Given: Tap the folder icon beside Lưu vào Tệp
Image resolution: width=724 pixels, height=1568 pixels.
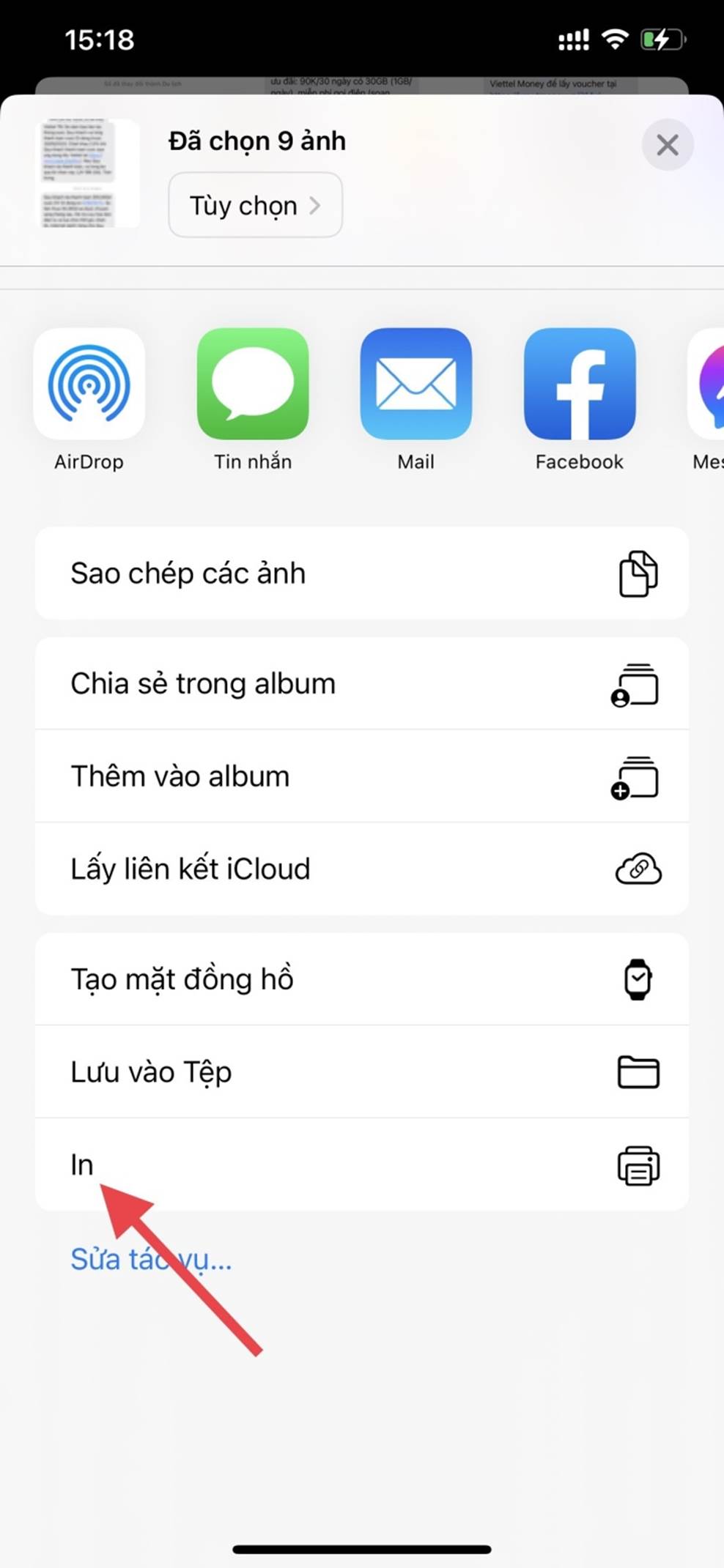Looking at the screenshot, I should pos(637,1071).
